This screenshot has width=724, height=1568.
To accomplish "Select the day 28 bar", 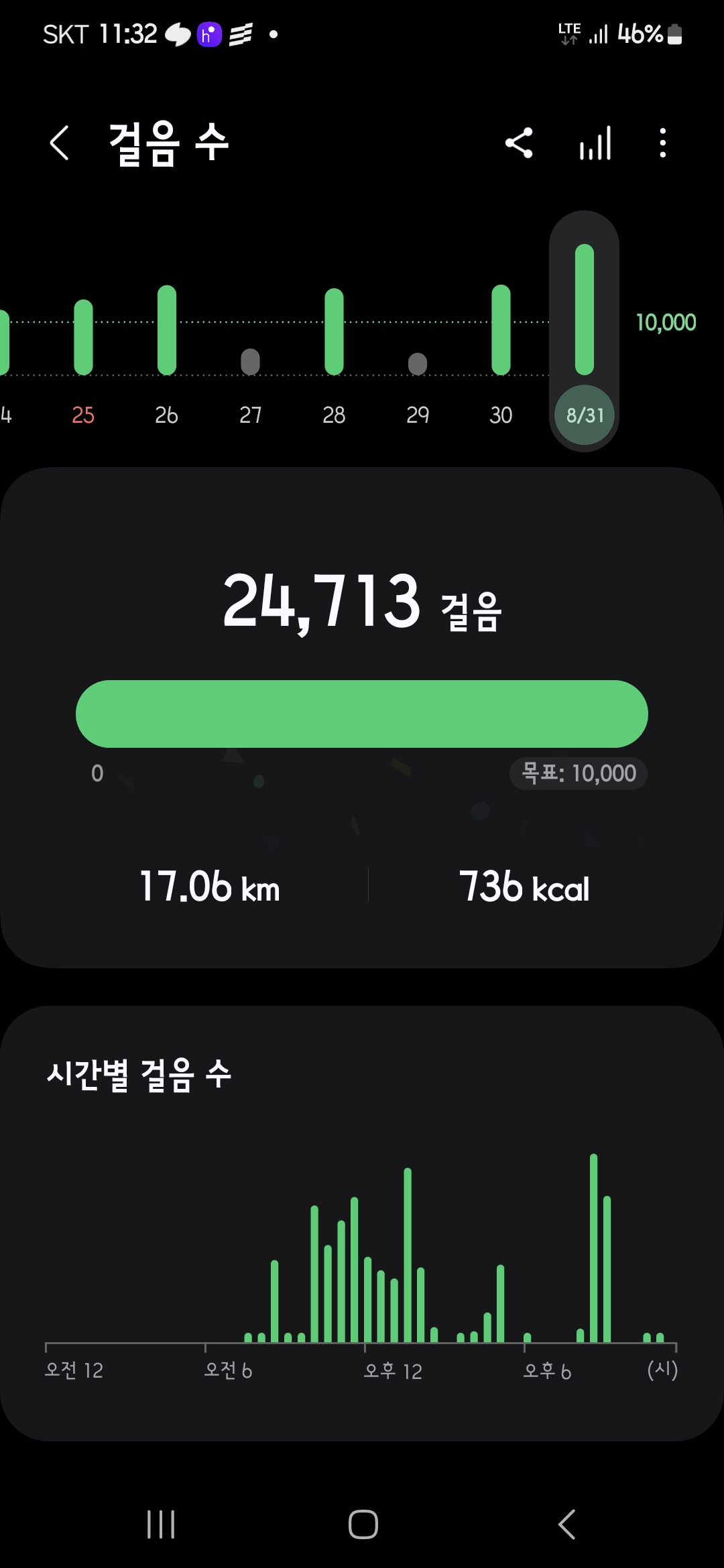I will (334, 332).
